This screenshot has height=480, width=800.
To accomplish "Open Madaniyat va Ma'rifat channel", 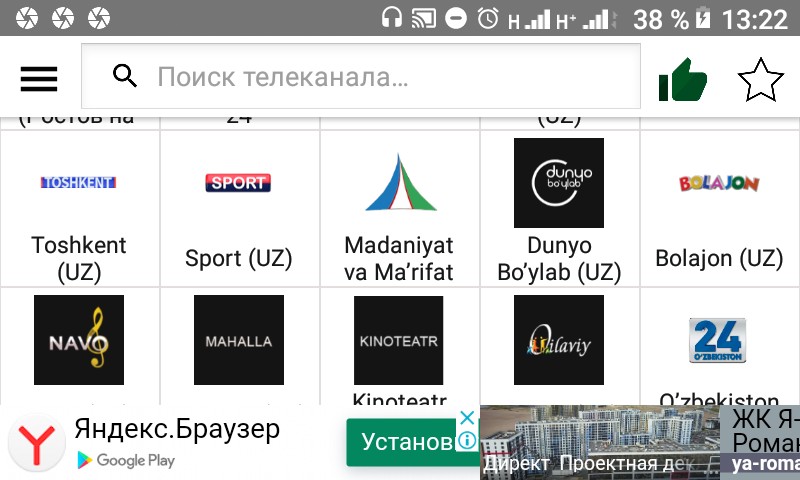I will [x=399, y=208].
